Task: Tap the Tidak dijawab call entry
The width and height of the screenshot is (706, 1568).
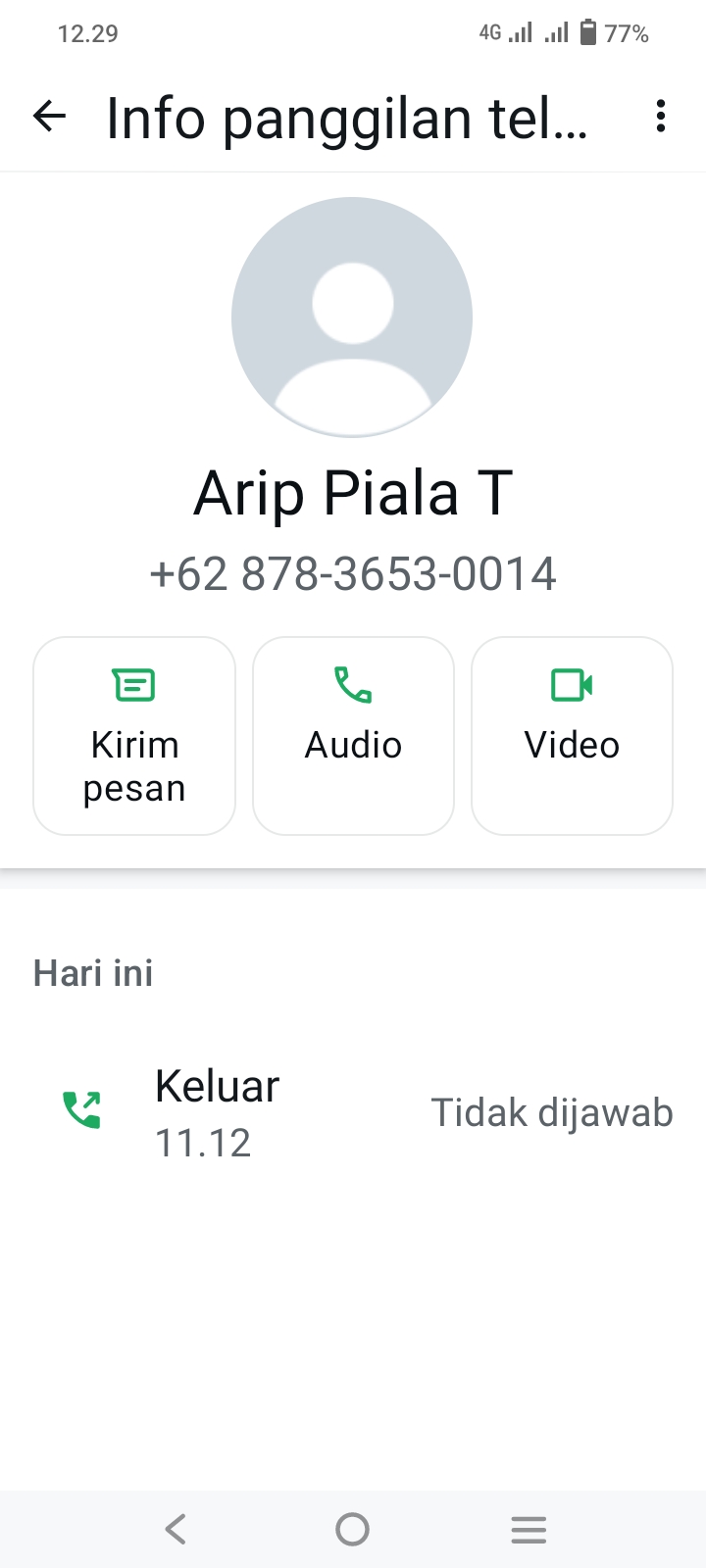Action: tap(551, 1112)
